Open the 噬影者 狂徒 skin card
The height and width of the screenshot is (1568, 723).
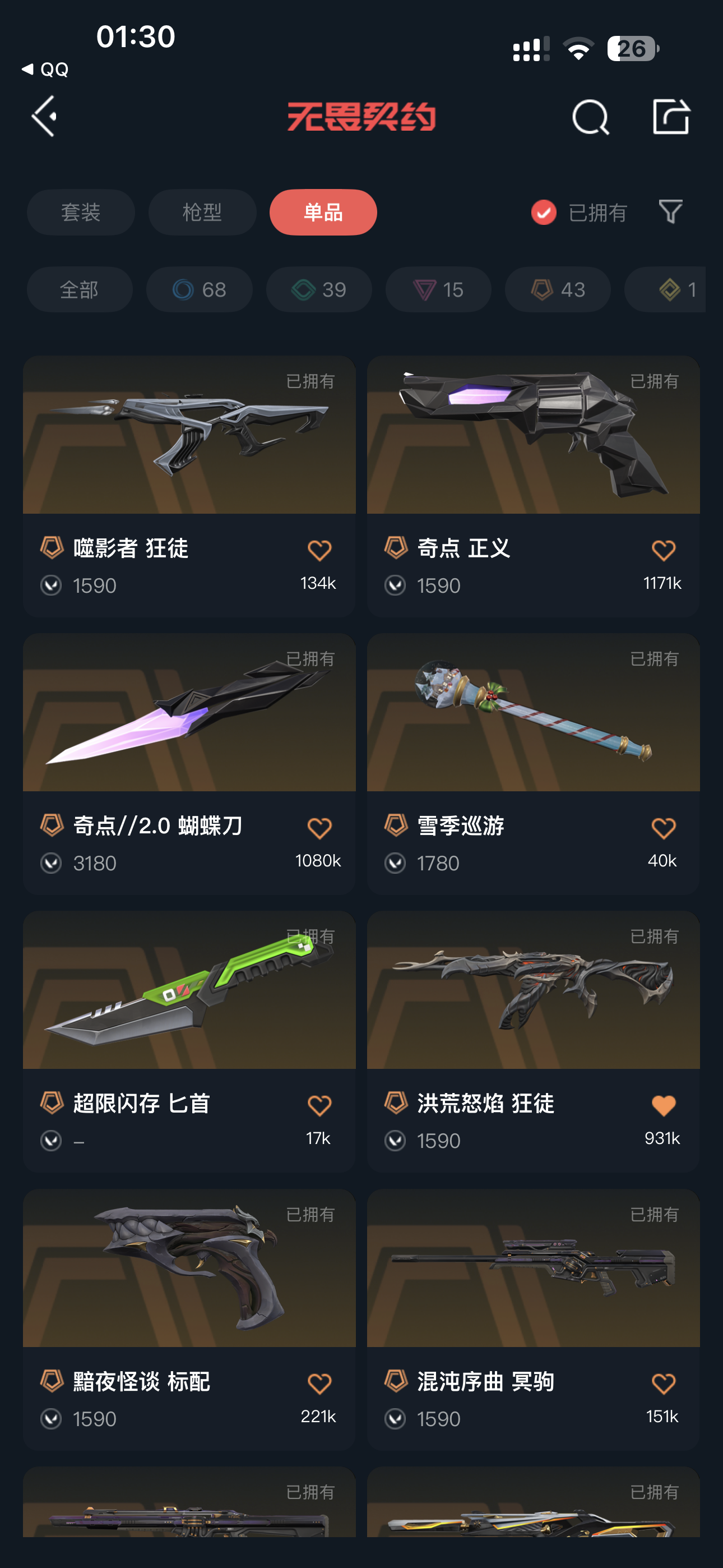pyautogui.click(x=189, y=486)
